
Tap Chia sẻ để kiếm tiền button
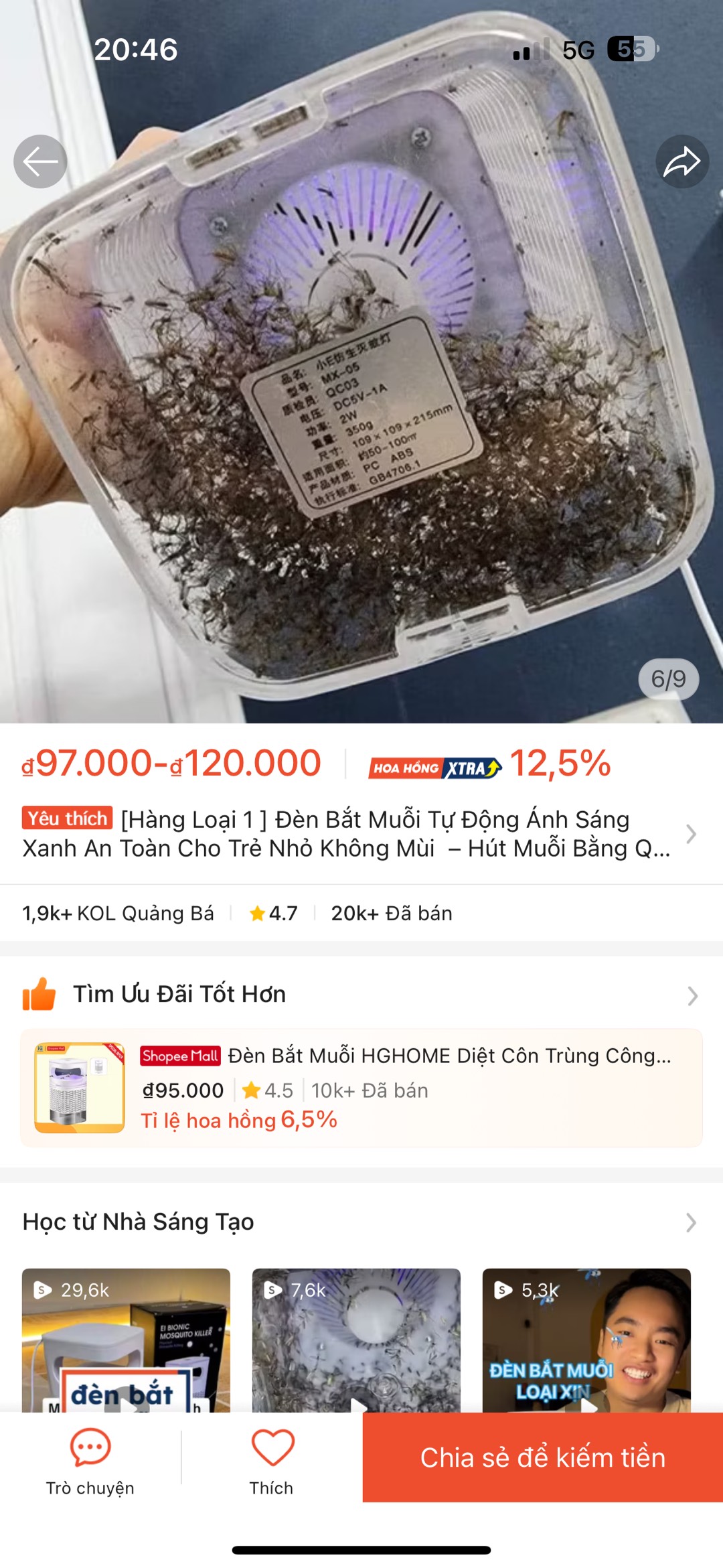(x=542, y=1457)
